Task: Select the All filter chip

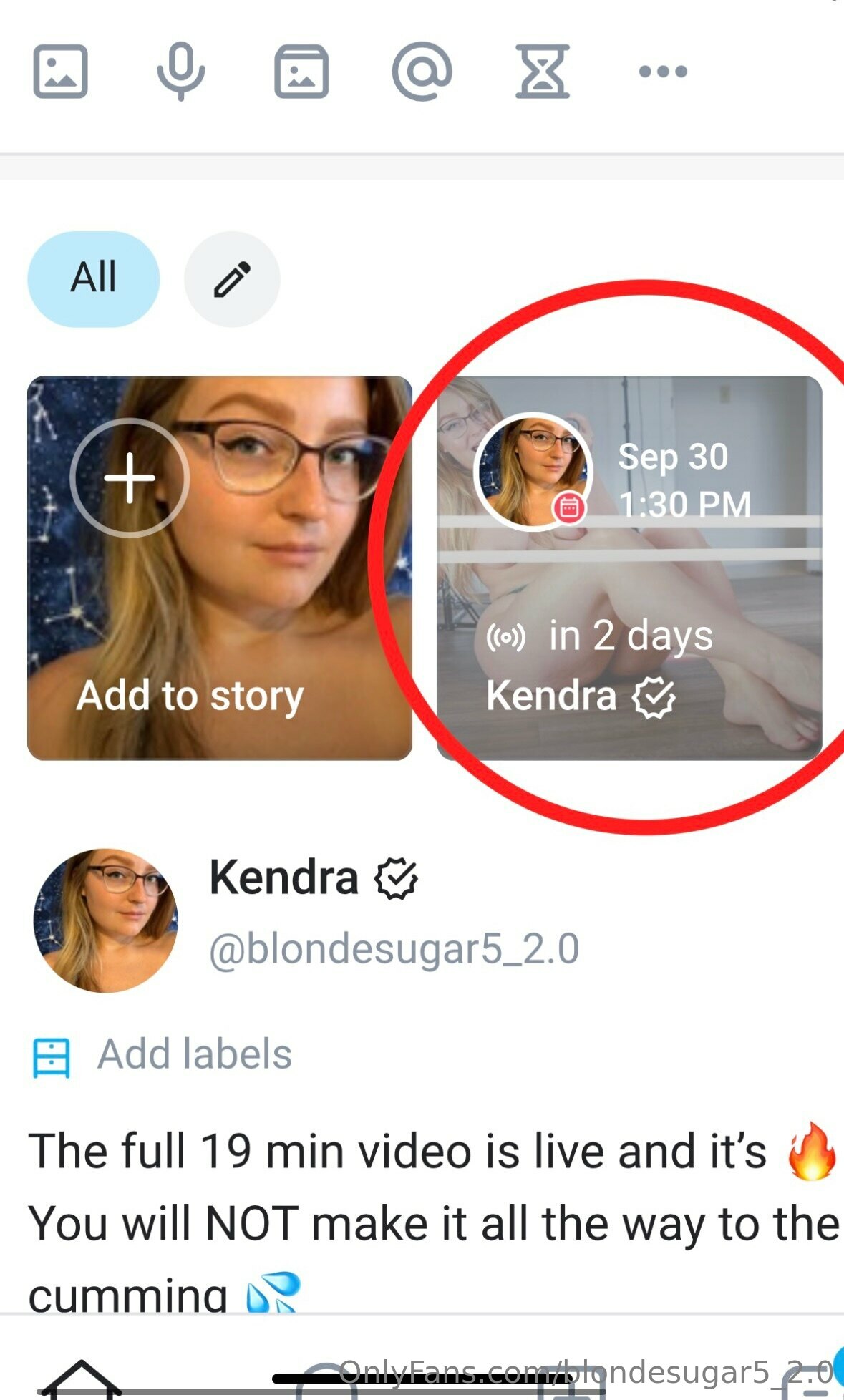Action: coord(94,278)
